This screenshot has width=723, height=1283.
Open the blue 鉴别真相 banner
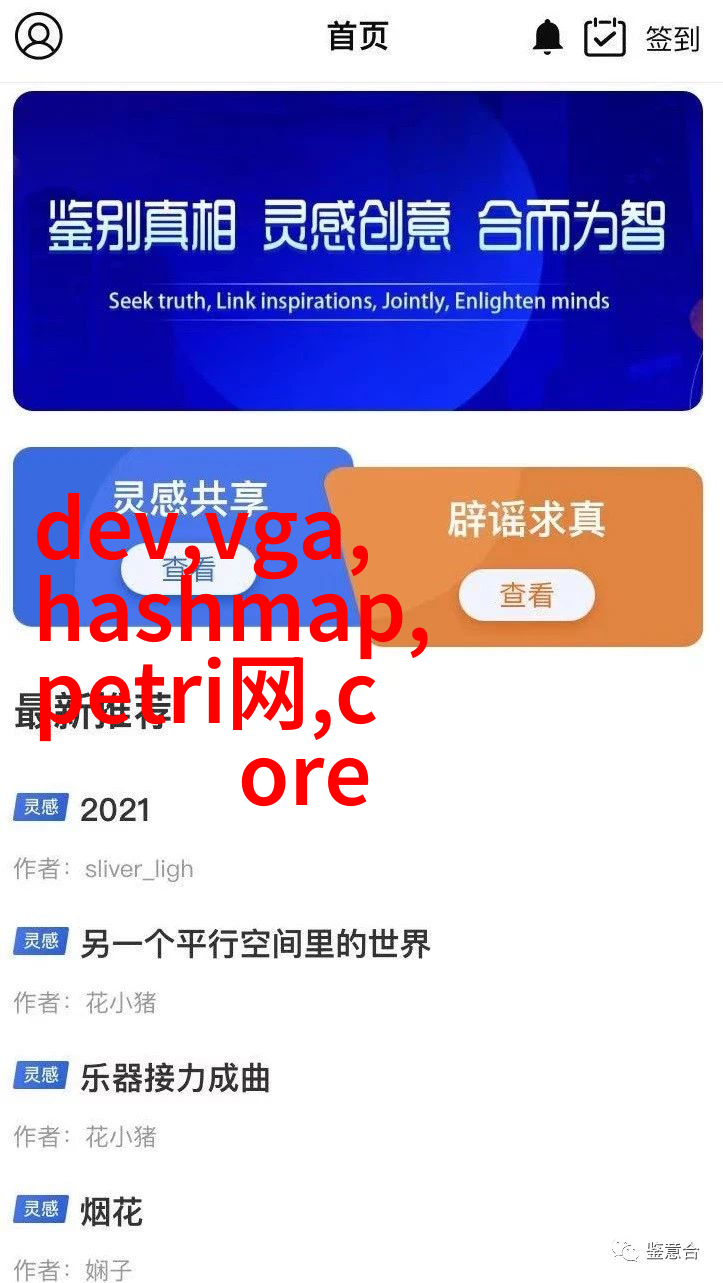point(358,250)
